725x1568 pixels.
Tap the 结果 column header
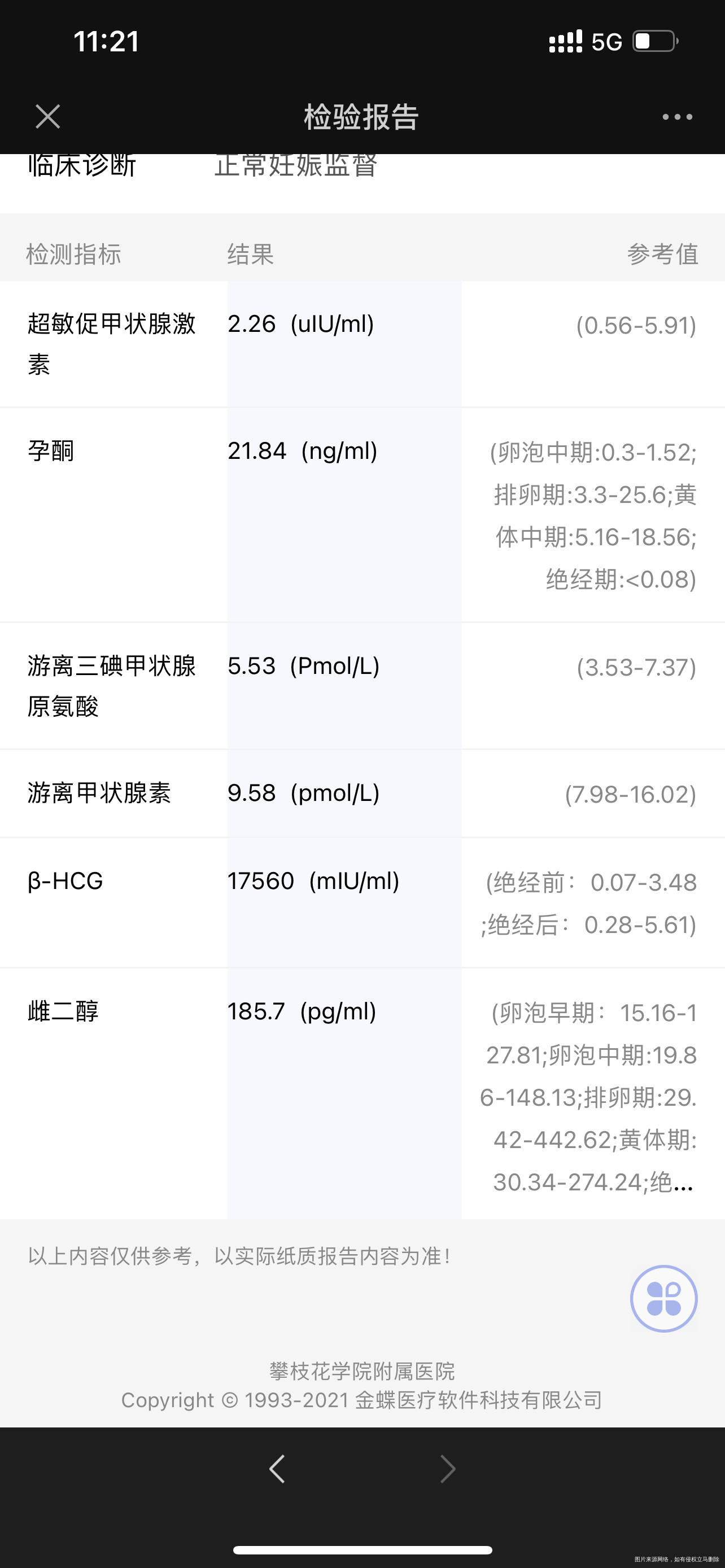pos(249,255)
